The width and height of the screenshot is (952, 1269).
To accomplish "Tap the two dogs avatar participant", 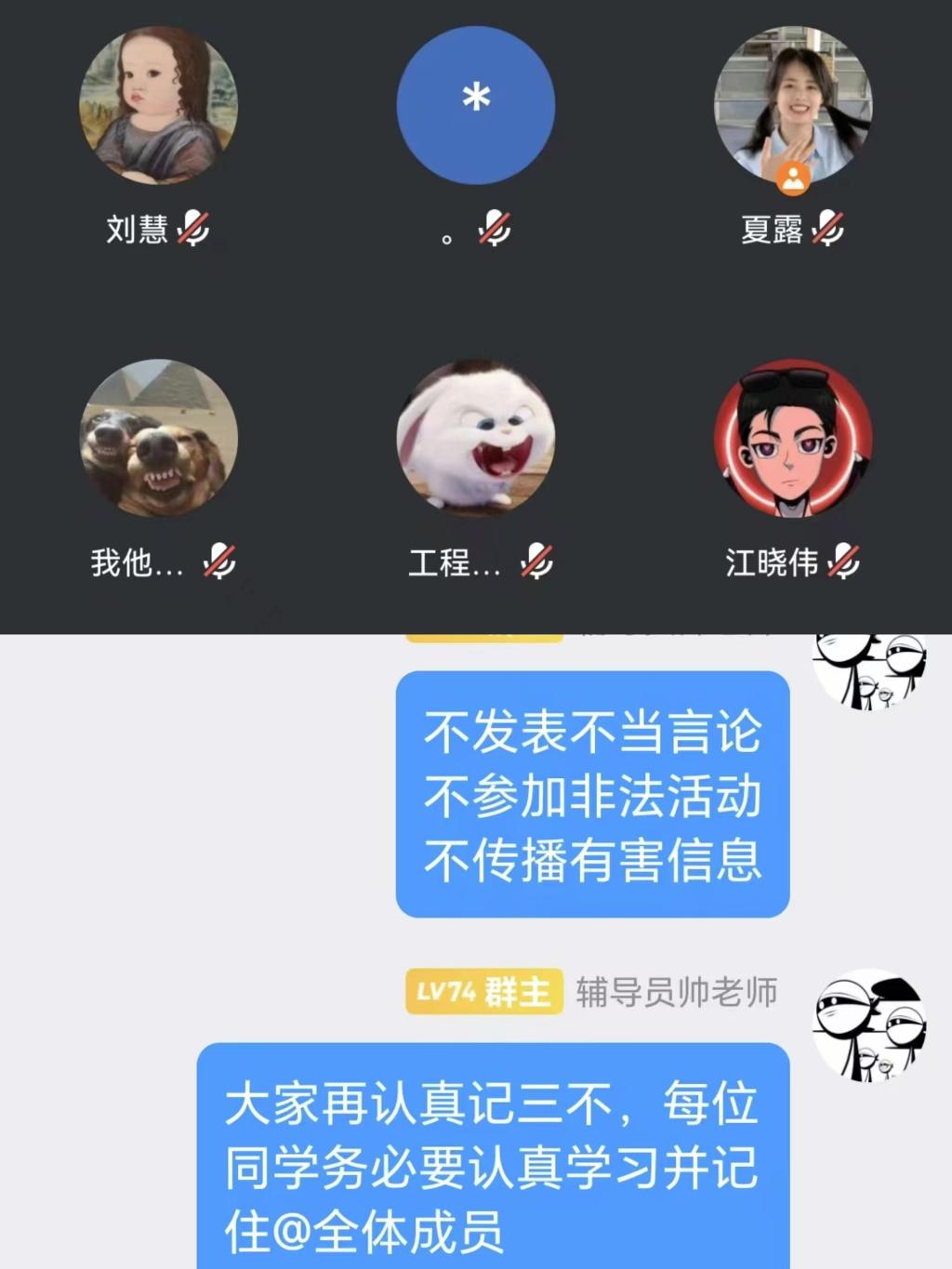I will click(158, 438).
